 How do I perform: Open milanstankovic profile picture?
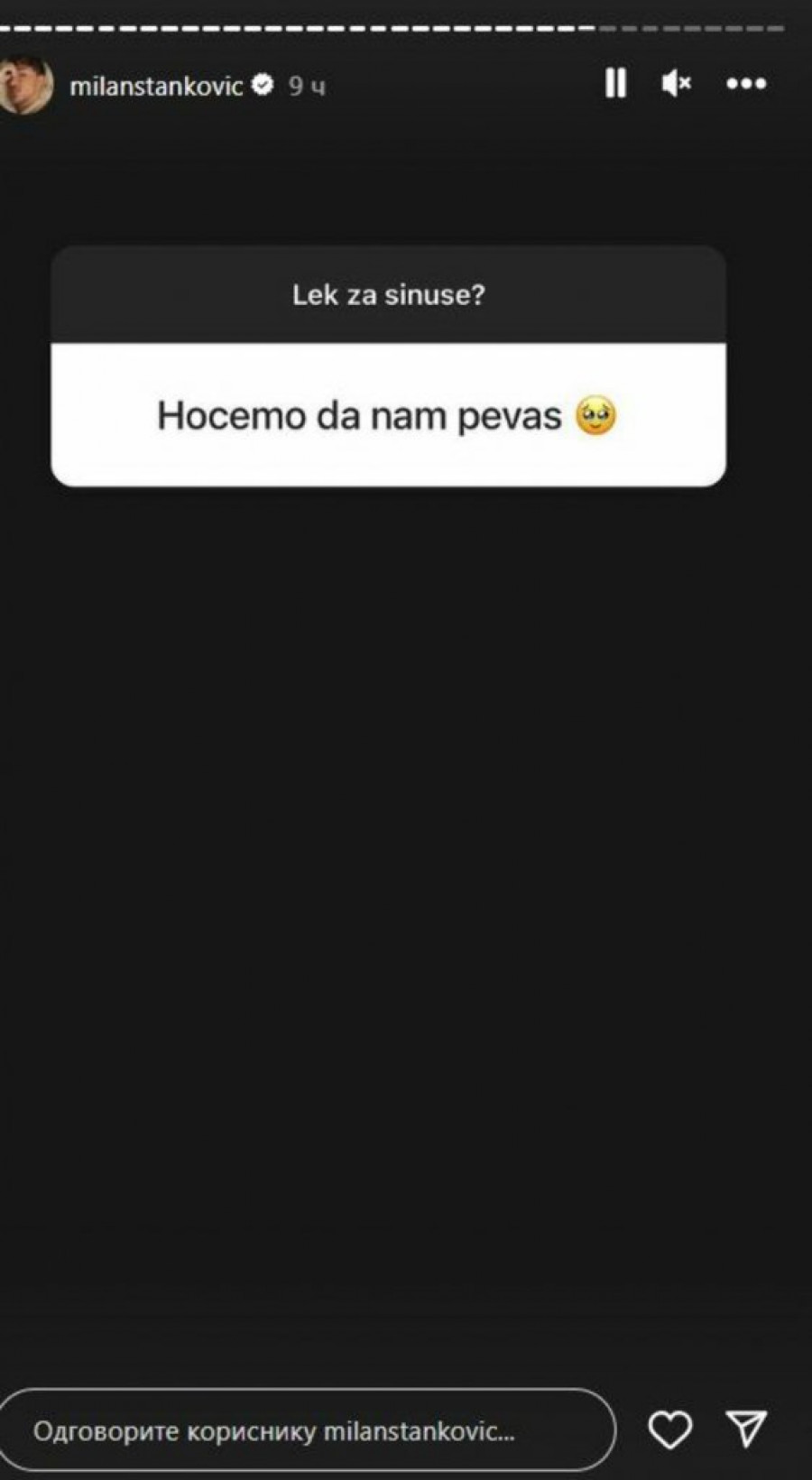click(24, 85)
